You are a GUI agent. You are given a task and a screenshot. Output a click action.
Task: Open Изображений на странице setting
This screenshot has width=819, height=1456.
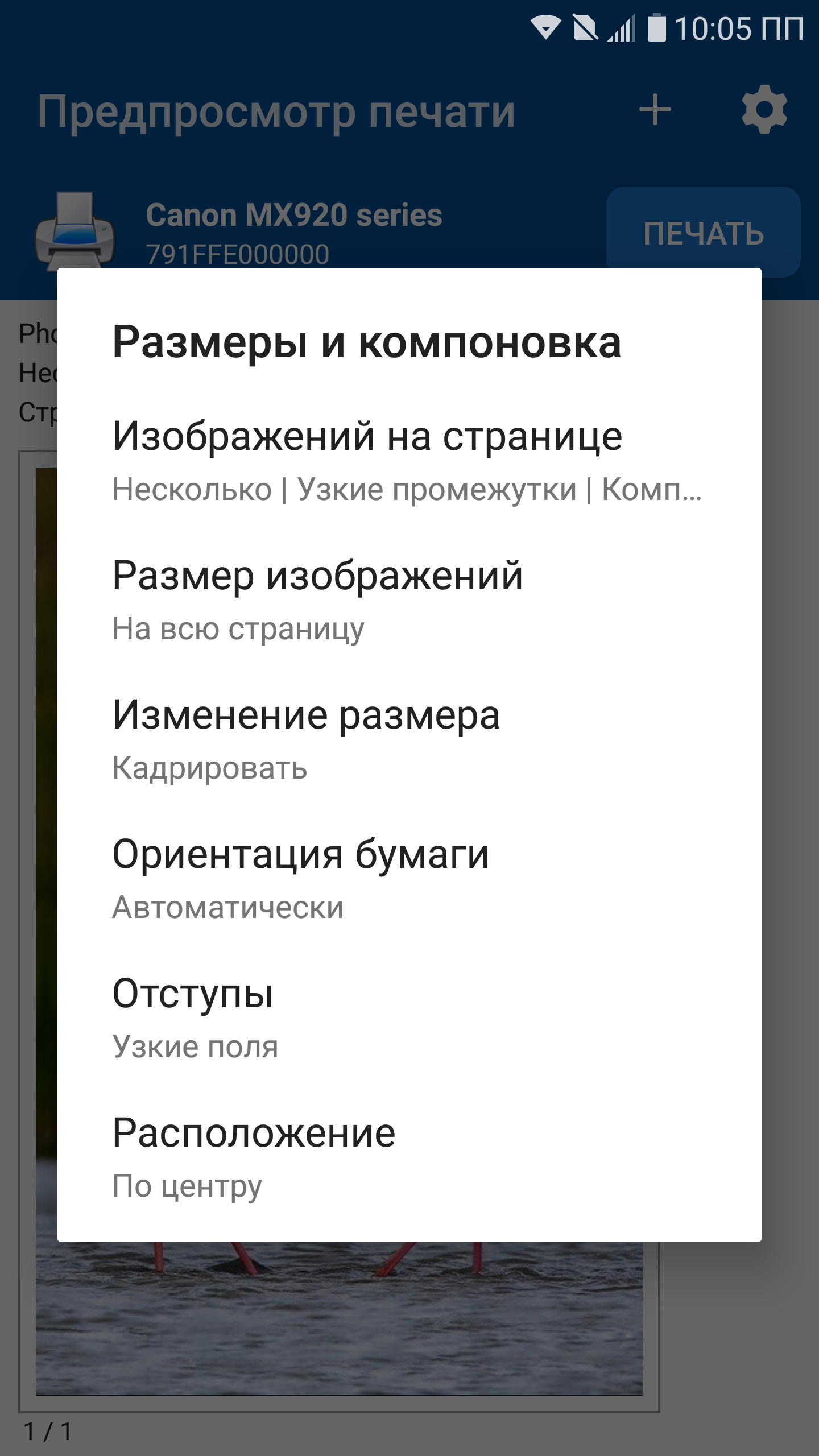[409, 461]
